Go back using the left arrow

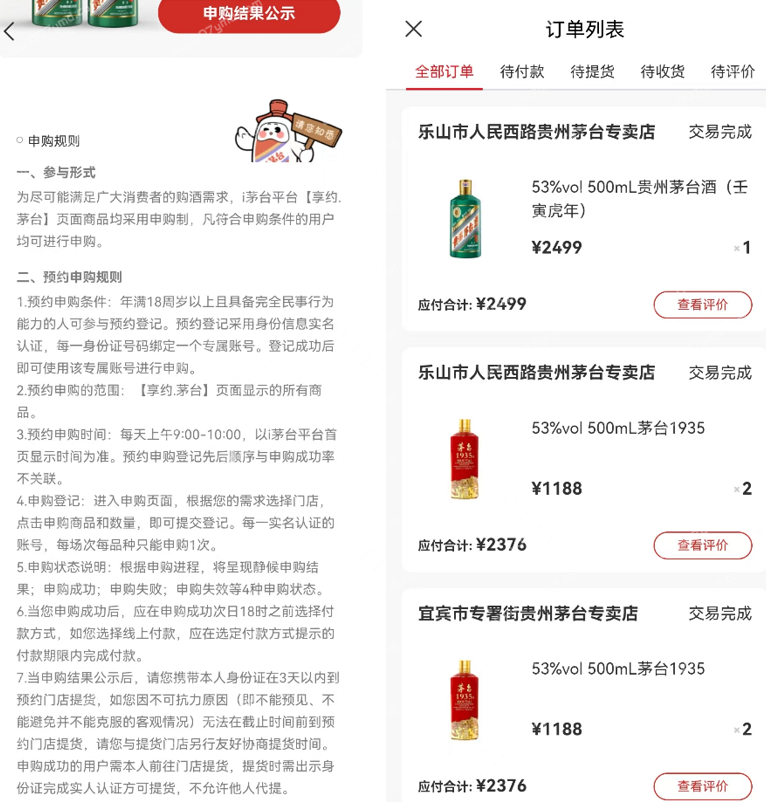pos(10,31)
